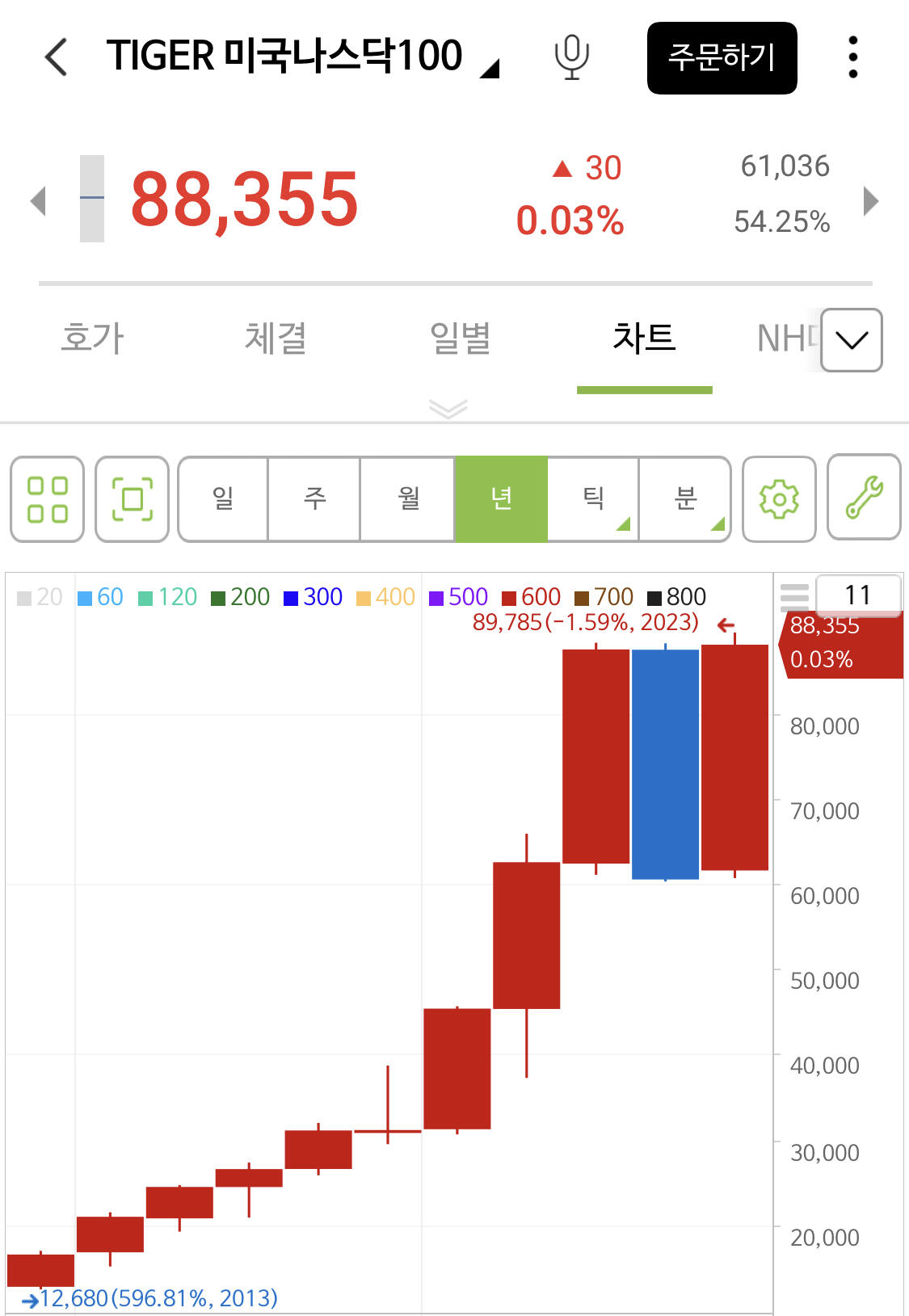Screen dimensions: 909x1316
Task: Activate the microphone voice search
Action: [x=571, y=57]
